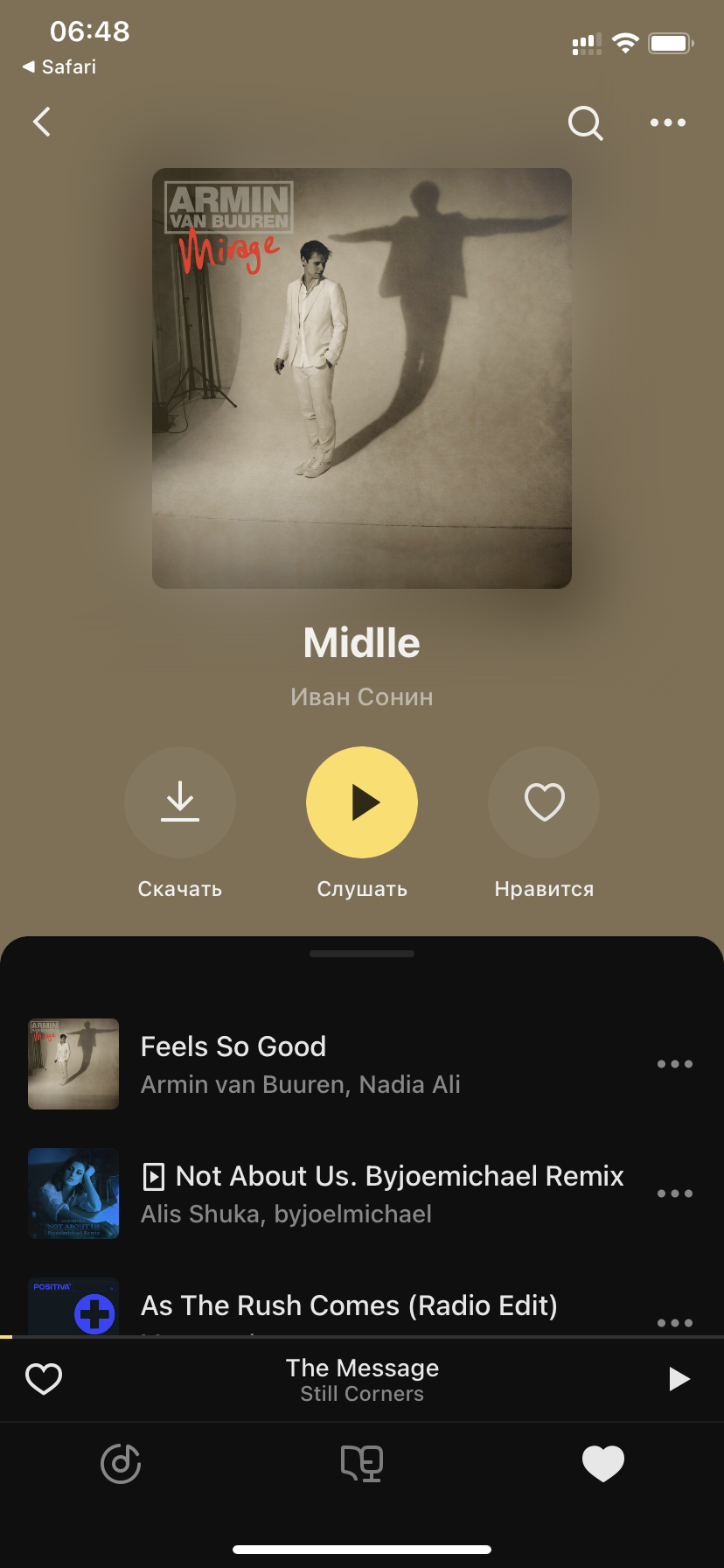Open search with the magnifier icon
Screen dimensions: 724x1568
585,123
